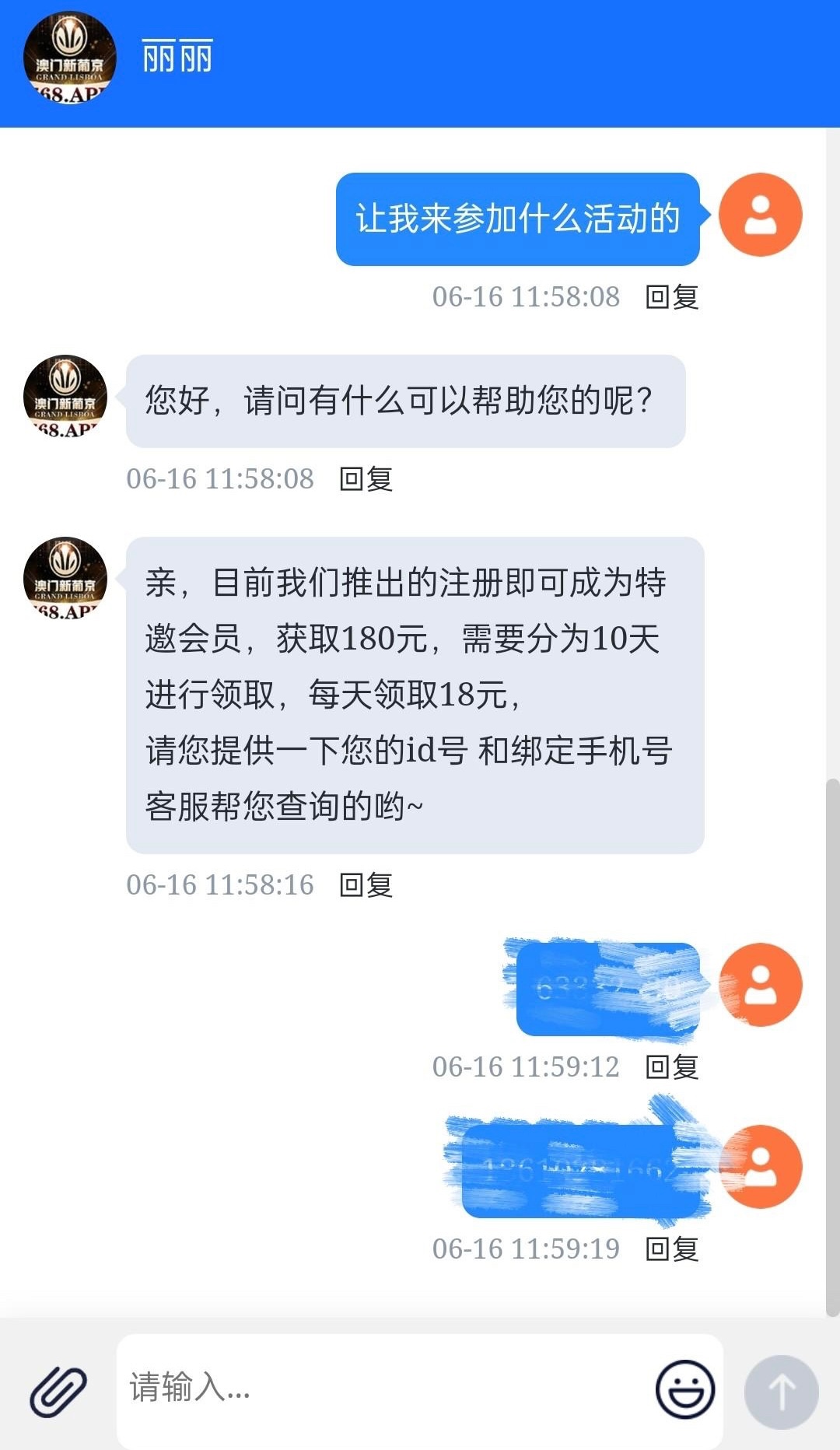This screenshot has height=1450, width=840.
Task: Open the emoji picker smiley
Action: 685,1389
